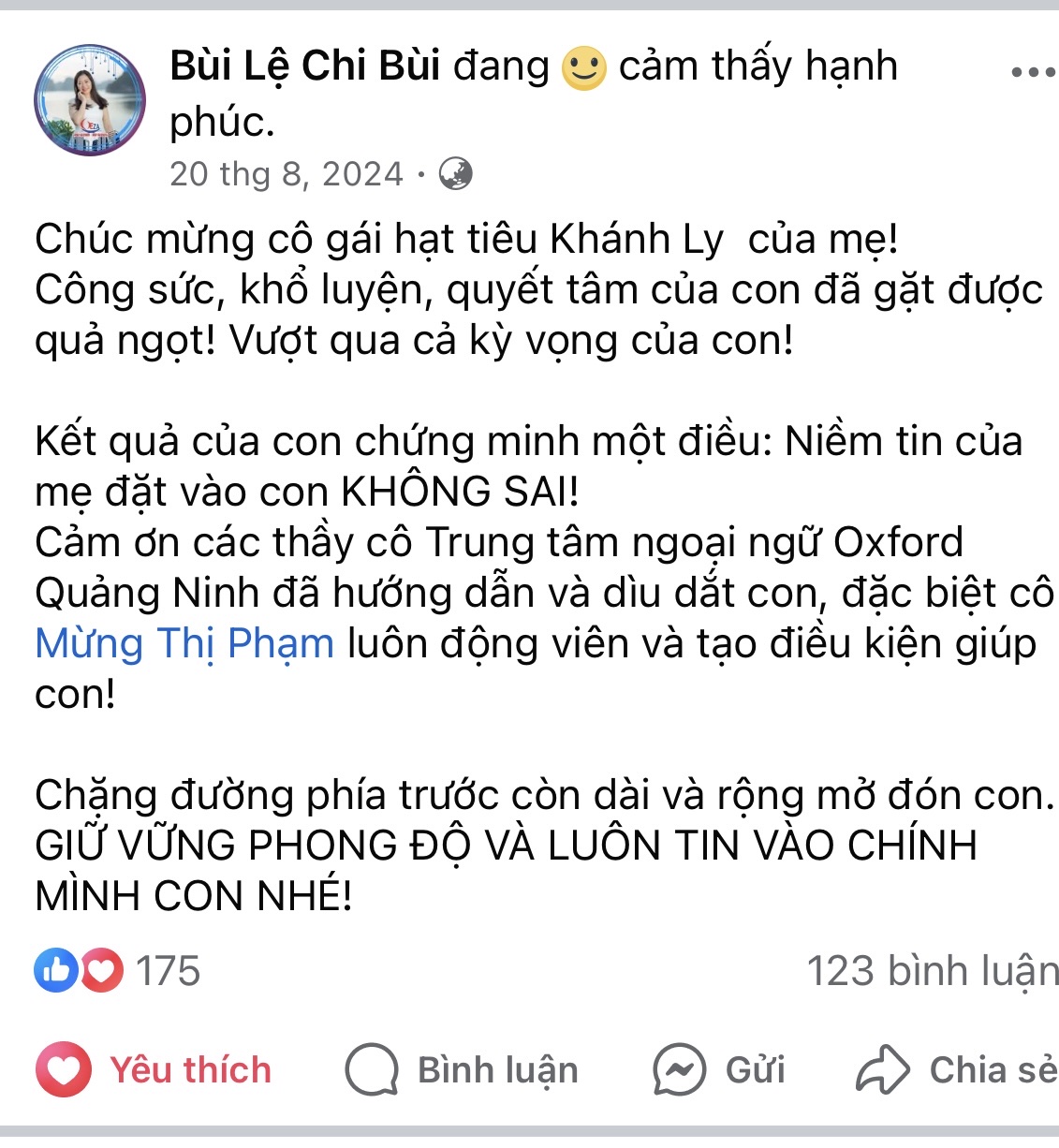Open tagged profile Mừng Thị Phạm
Viewport: 1059px width, 1148px height.
point(184,644)
